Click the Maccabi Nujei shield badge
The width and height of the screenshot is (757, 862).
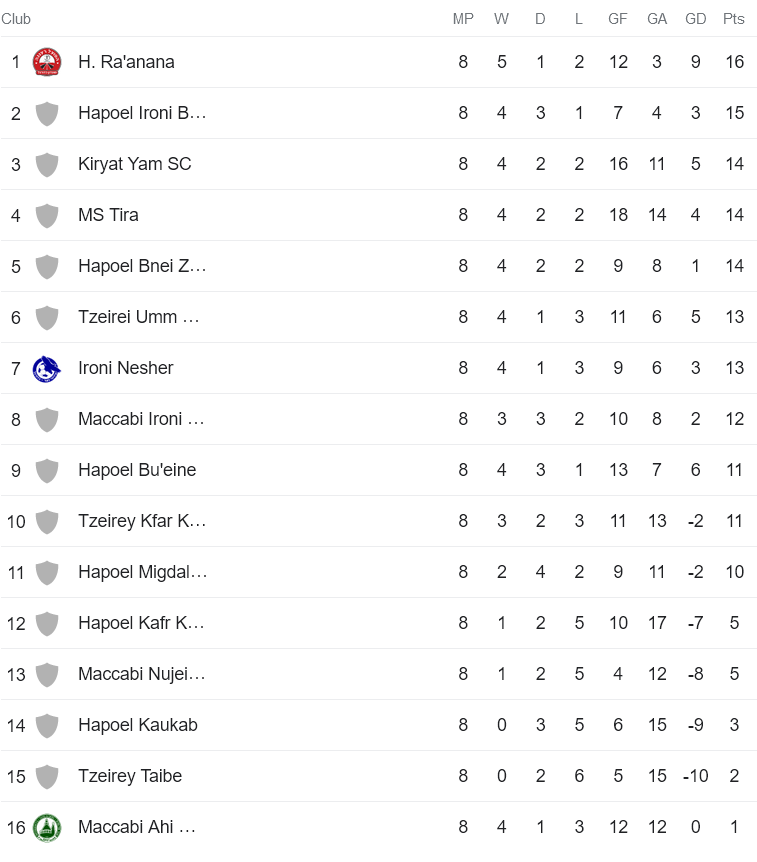tap(47, 673)
